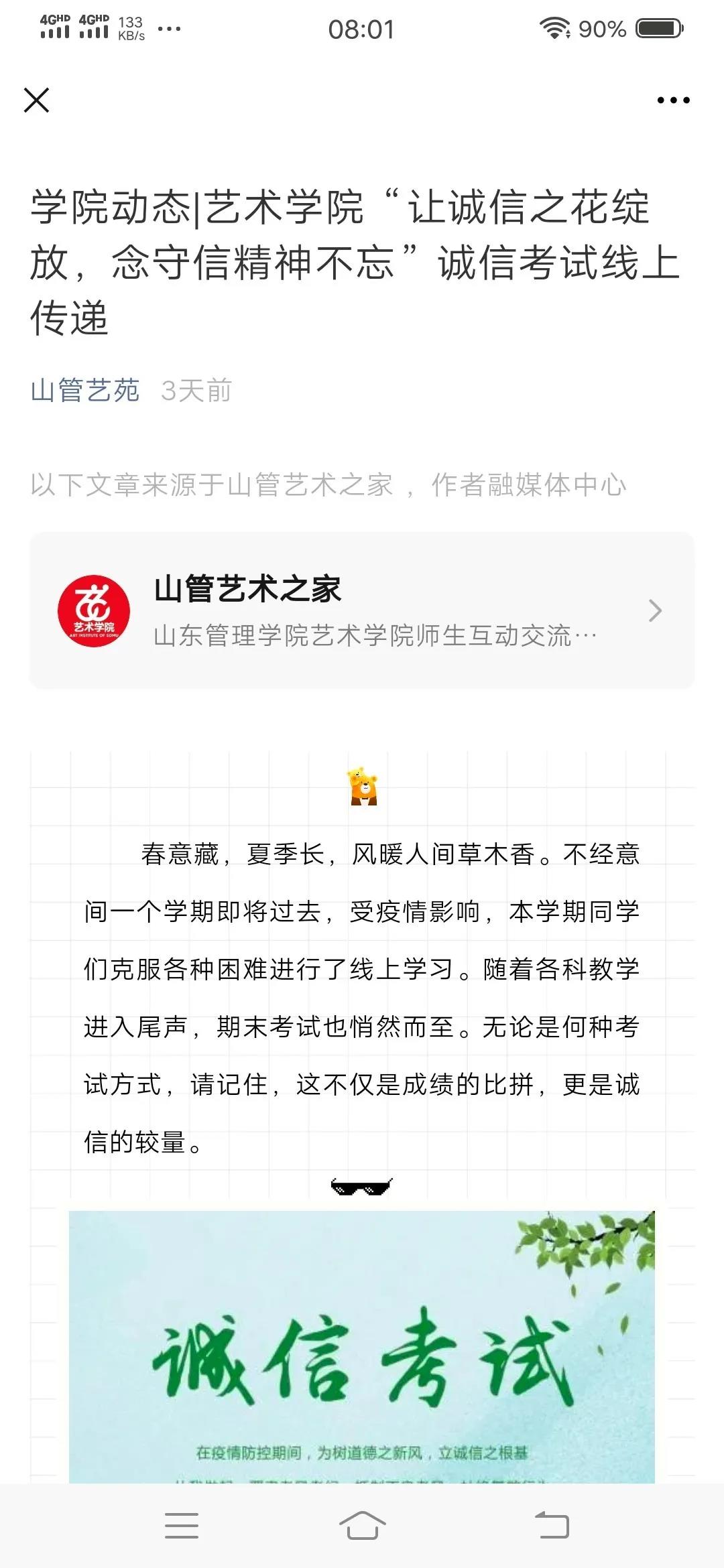Open the 山管艺苑 account link
Image resolution: width=724 pixels, height=1568 pixels.
(x=85, y=391)
